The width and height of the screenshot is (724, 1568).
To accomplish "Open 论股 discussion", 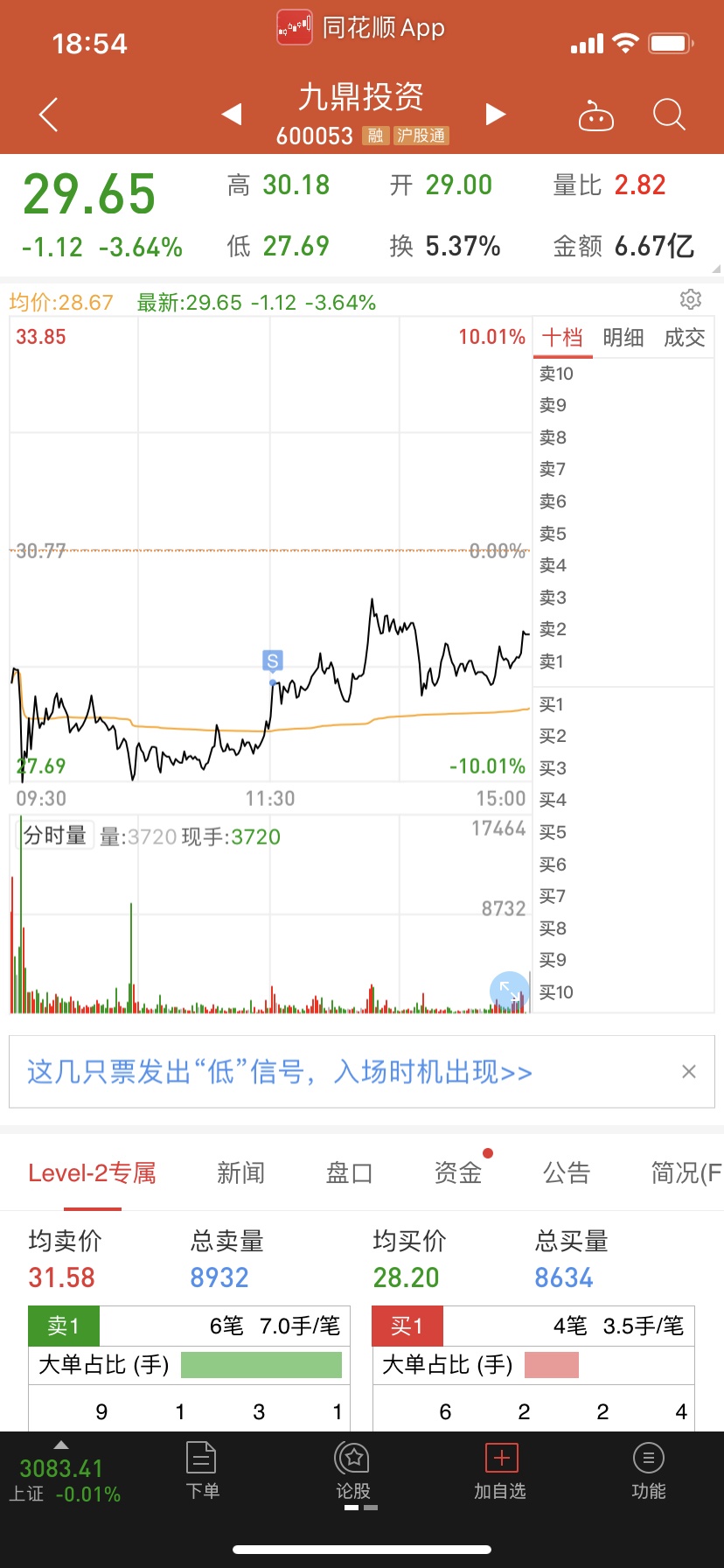I will click(353, 1472).
